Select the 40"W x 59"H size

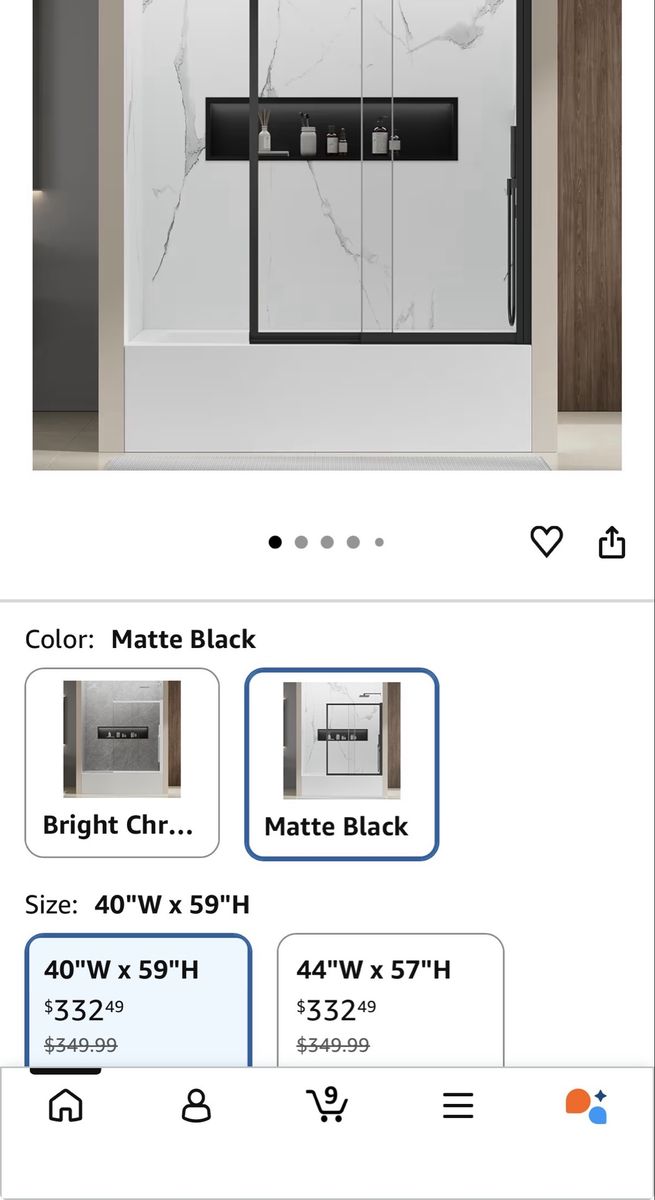click(x=138, y=1000)
